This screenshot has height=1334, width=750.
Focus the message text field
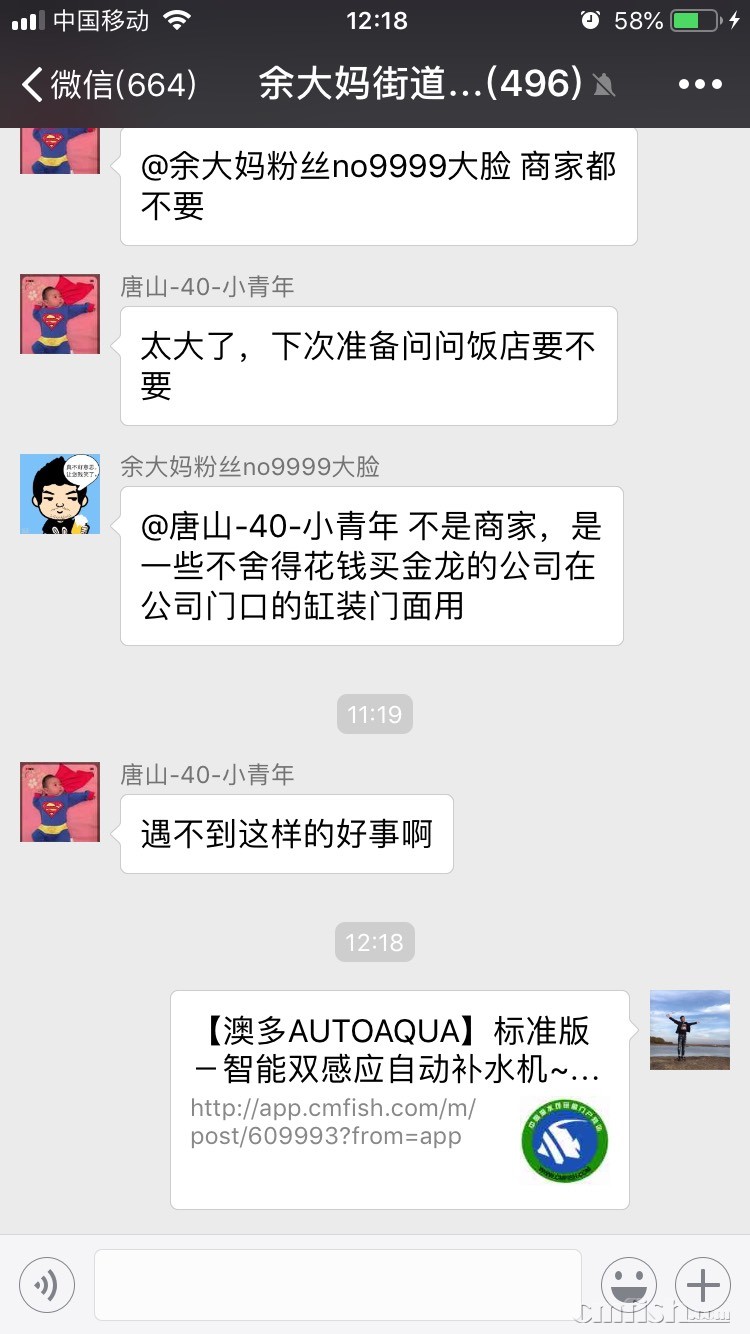pyautogui.click(x=337, y=1284)
